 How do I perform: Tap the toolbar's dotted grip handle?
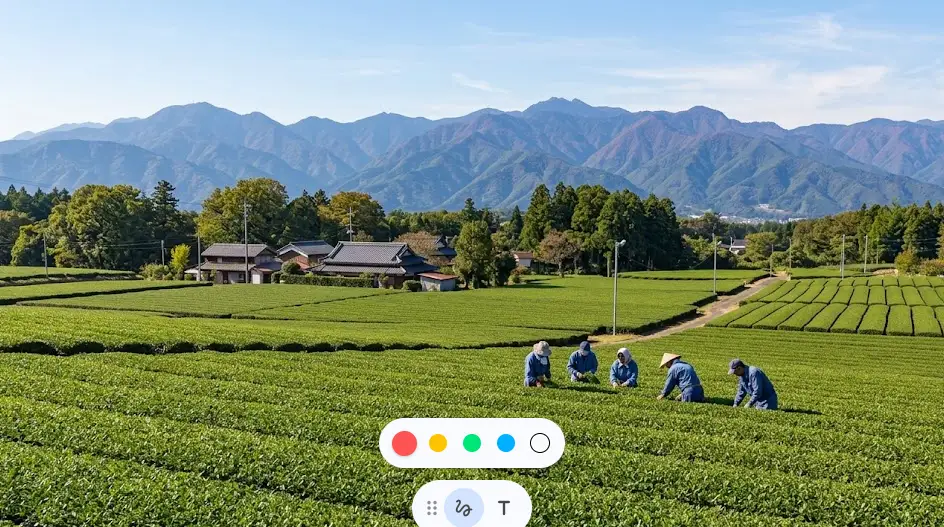point(432,508)
